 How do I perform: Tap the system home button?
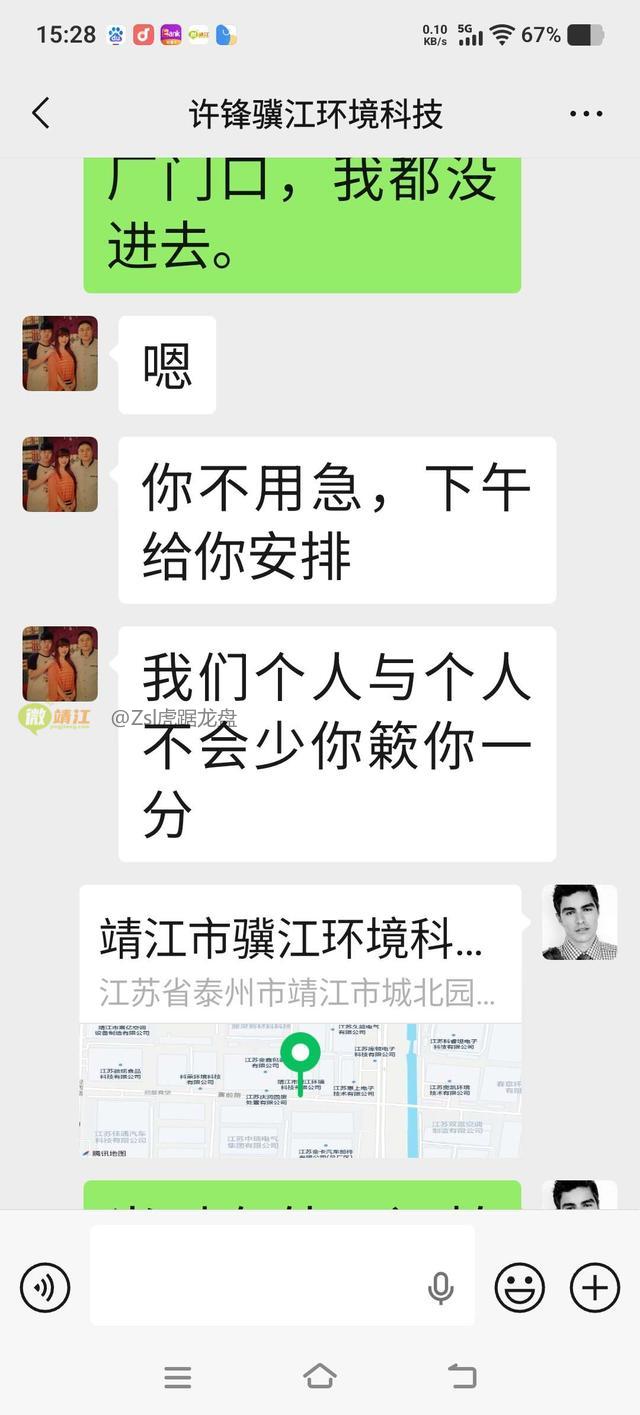point(320,1376)
